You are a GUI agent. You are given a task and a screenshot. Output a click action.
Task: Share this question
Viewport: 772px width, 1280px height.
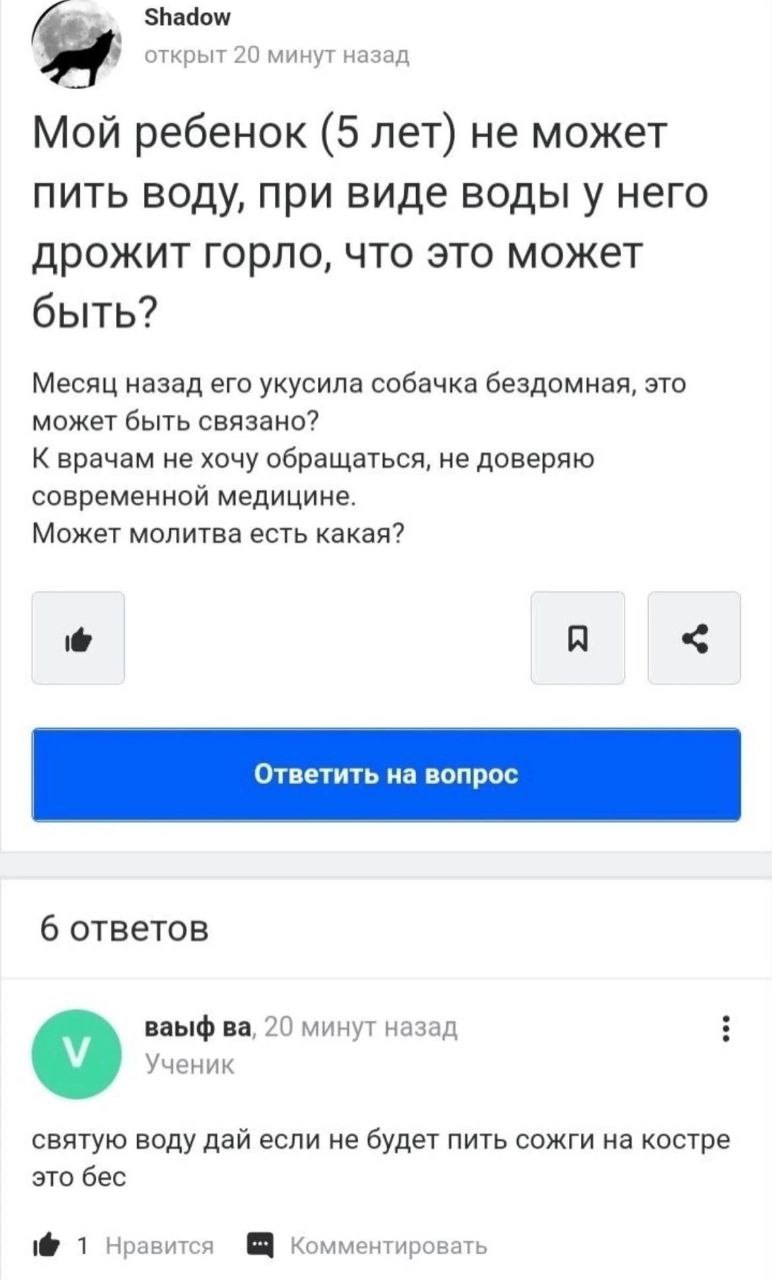pos(694,638)
